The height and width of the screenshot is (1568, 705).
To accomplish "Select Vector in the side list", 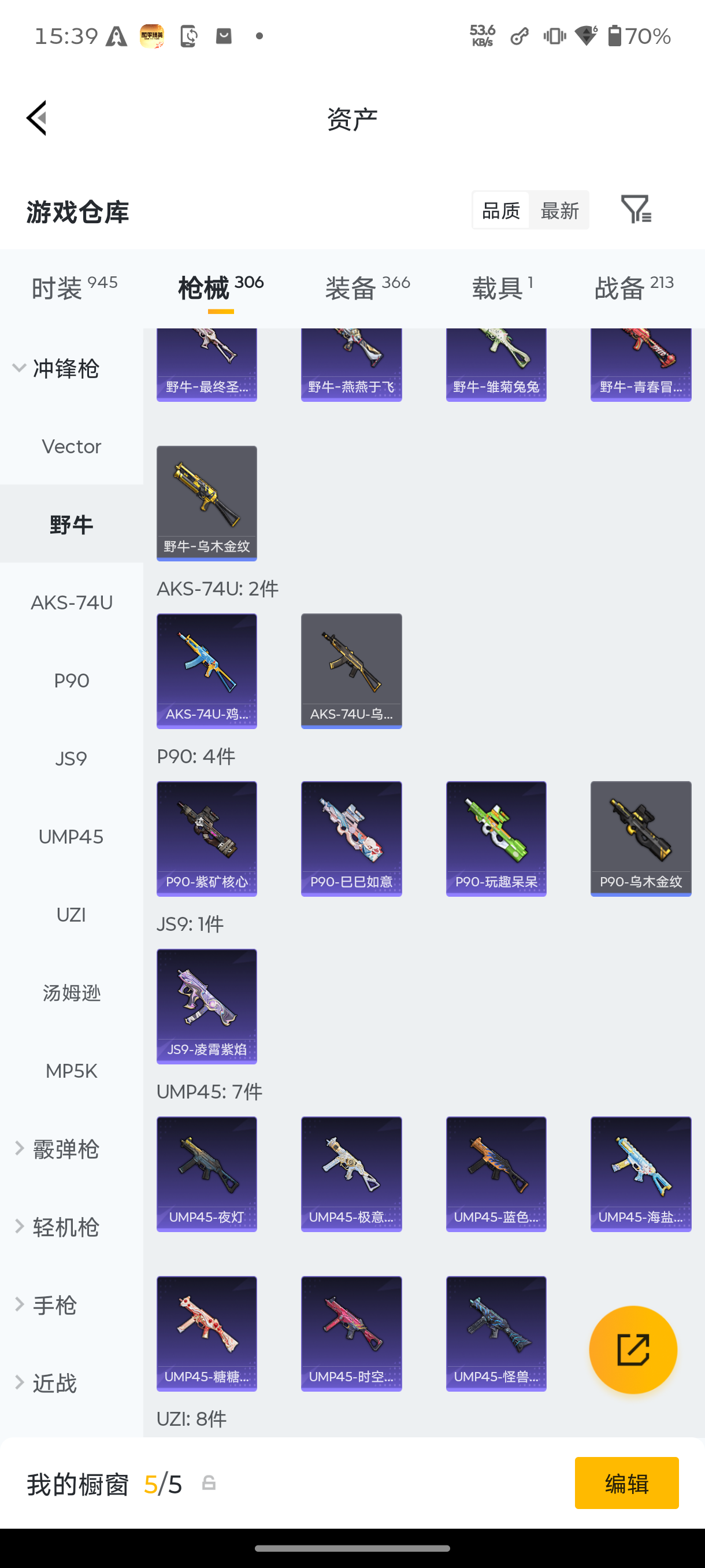I will pyautogui.click(x=71, y=446).
